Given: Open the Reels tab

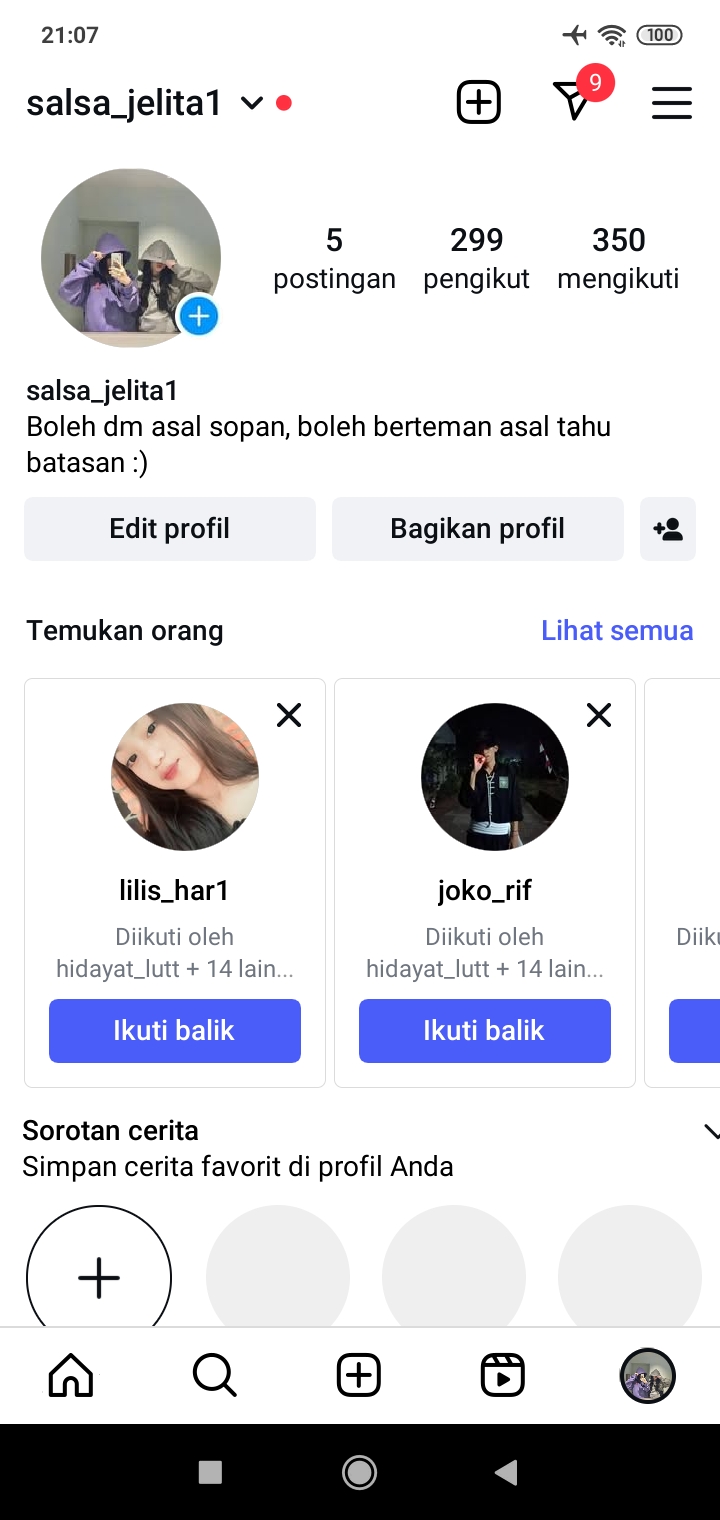Looking at the screenshot, I should [502, 1376].
